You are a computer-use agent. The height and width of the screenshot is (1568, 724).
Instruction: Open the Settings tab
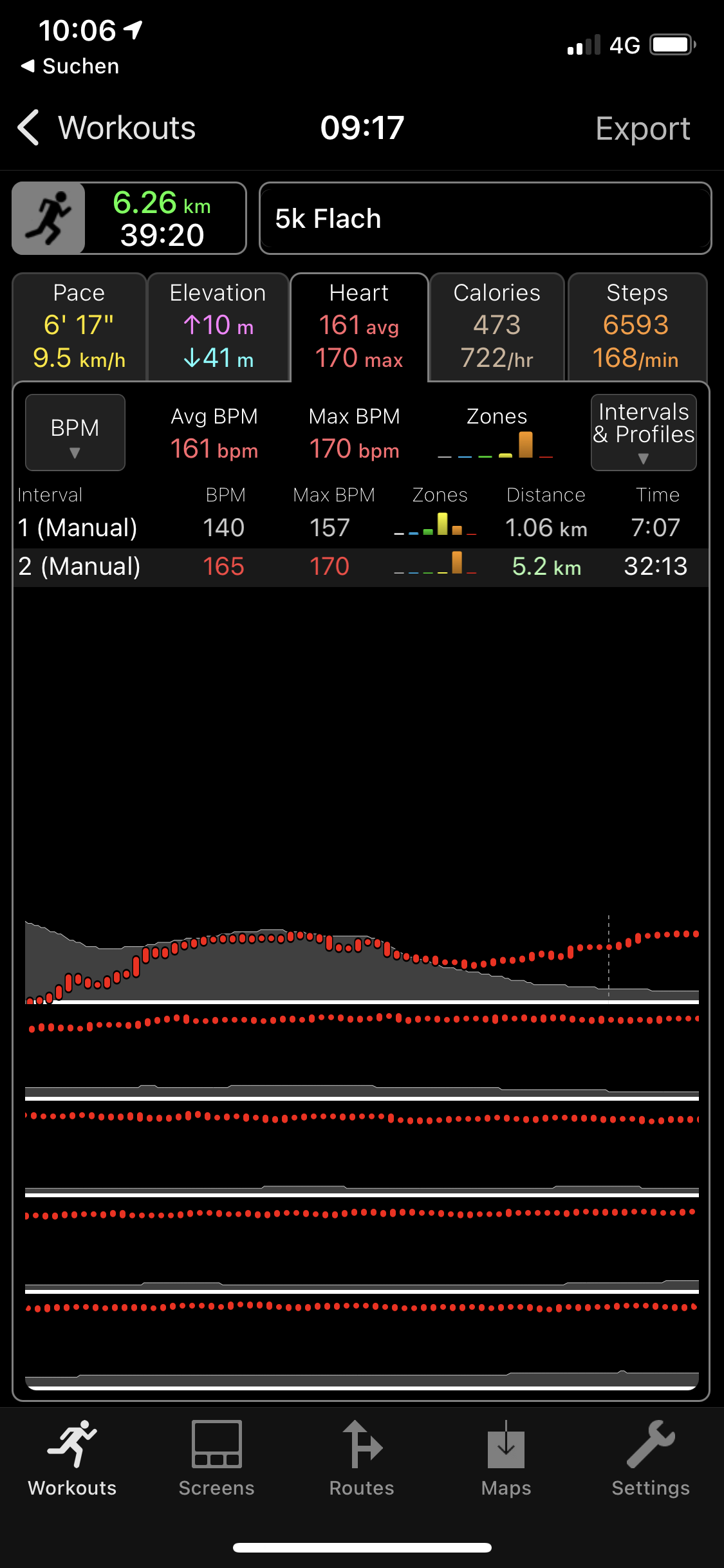(651, 1460)
